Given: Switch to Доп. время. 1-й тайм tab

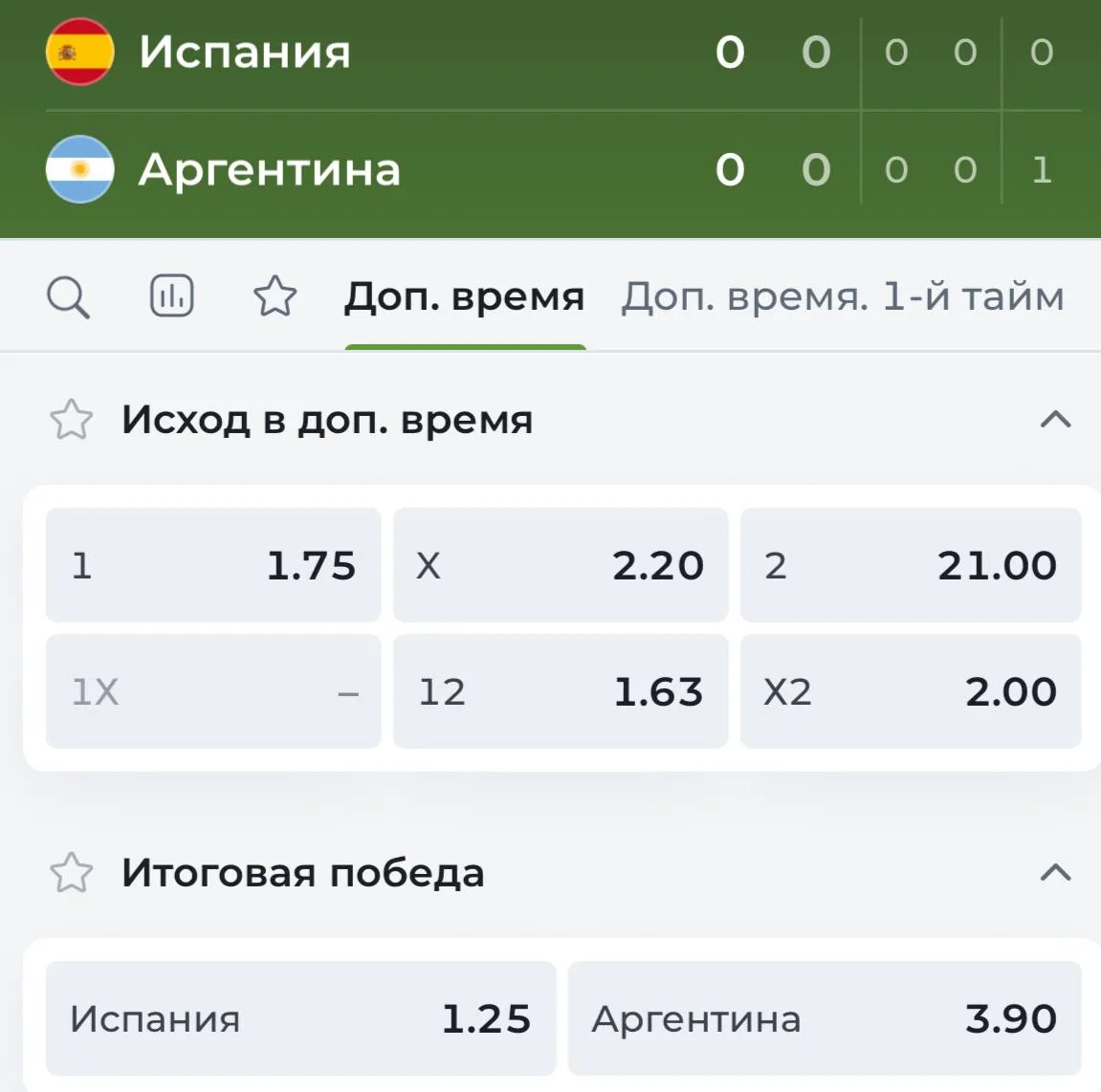Looking at the screenshot, I should click(843, 296).
